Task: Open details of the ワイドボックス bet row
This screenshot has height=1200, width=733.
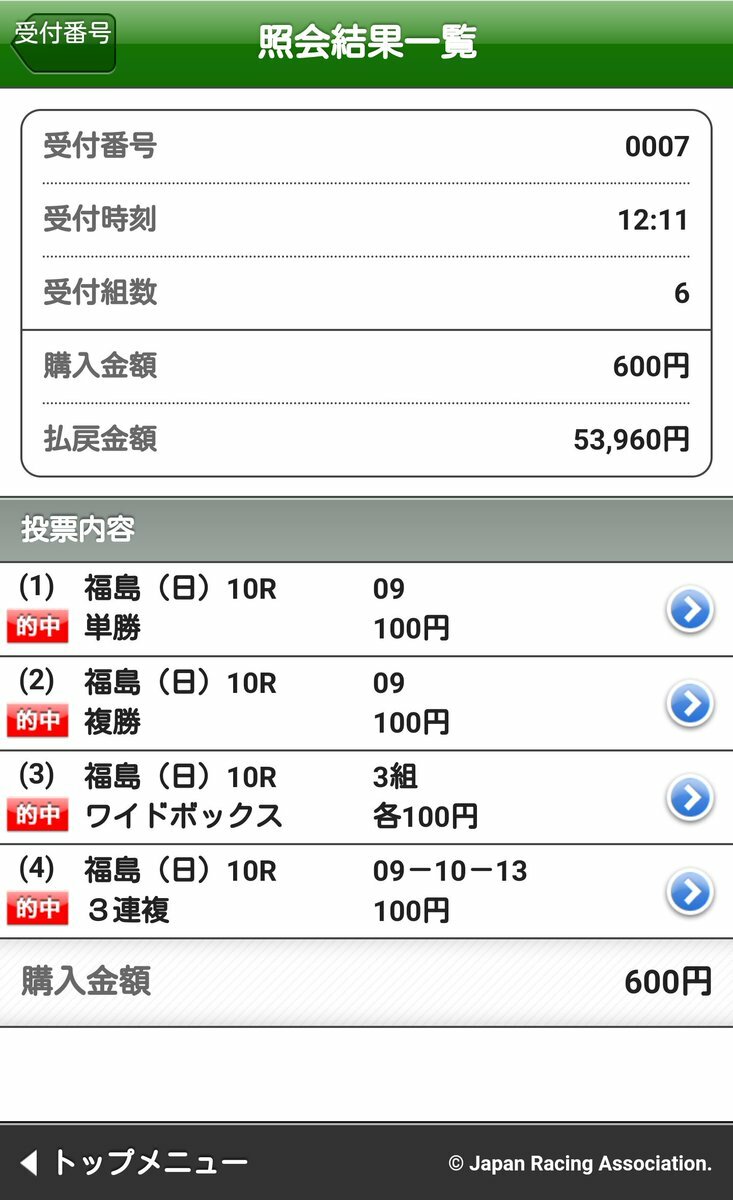Action: 366,797
